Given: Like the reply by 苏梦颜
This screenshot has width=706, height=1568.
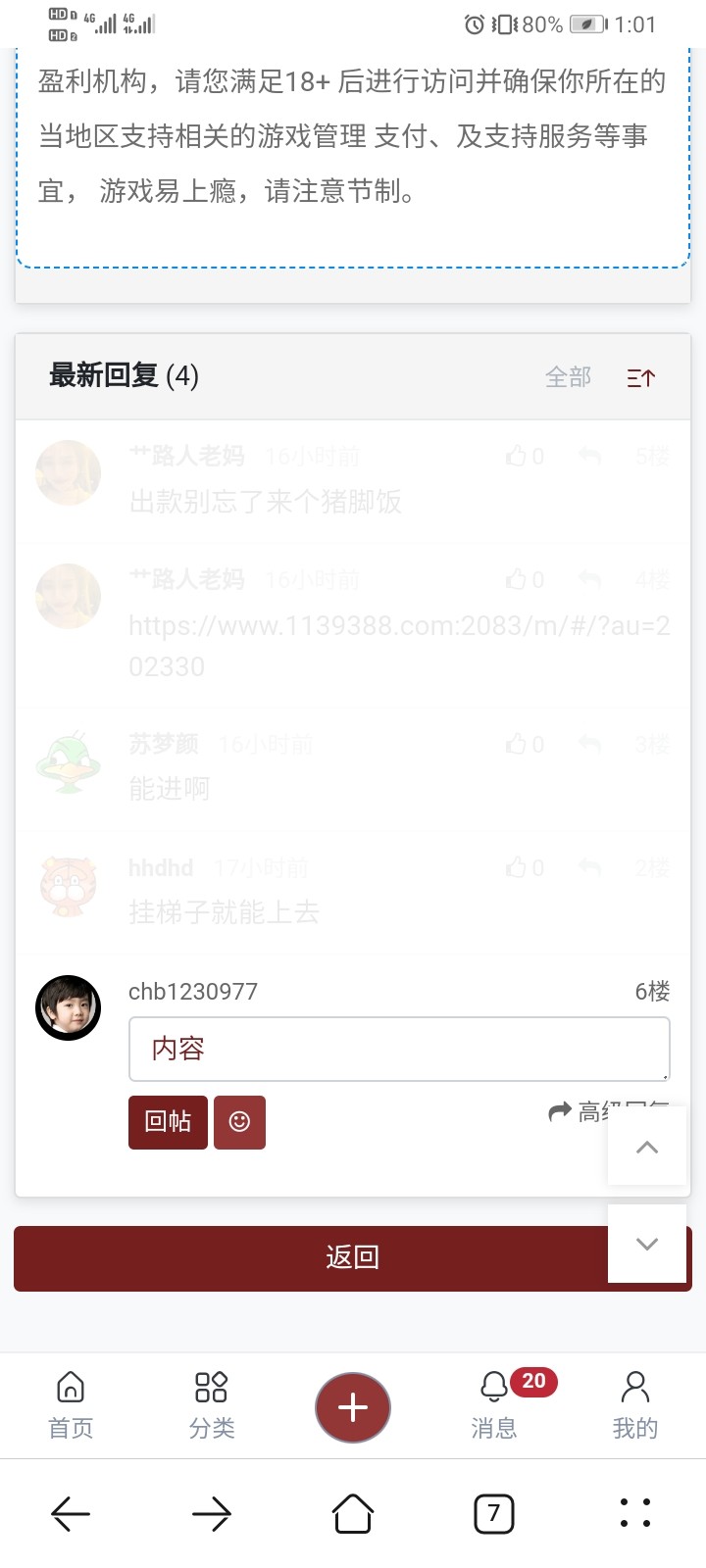Looking at the screenshot, I should [525, 745].
